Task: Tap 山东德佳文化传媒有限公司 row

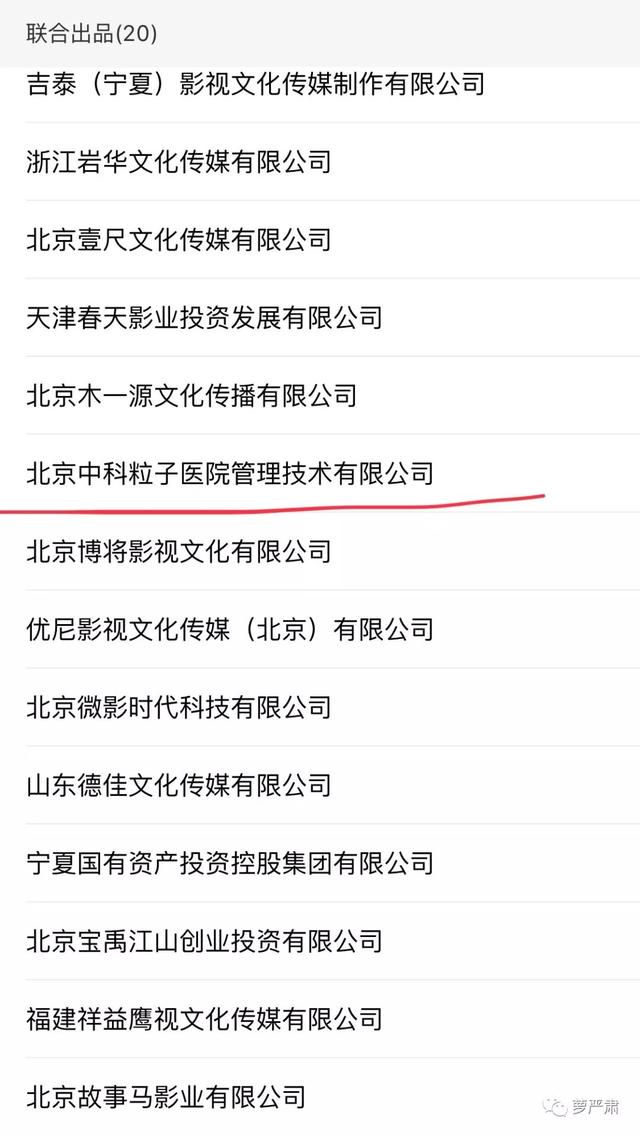Action: coord(320,785)
